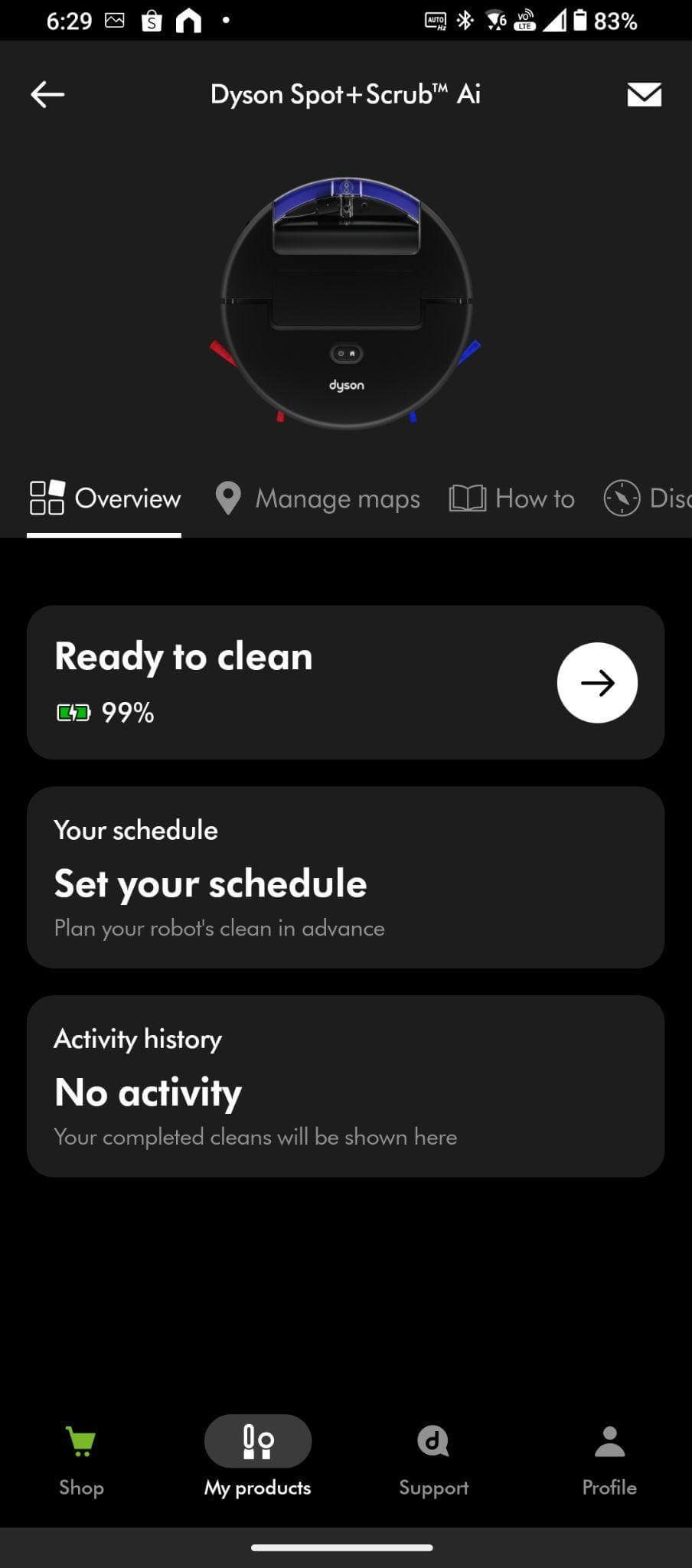Select the Overview tab
The image size is (692, 1568).
[x=105, y=498]
